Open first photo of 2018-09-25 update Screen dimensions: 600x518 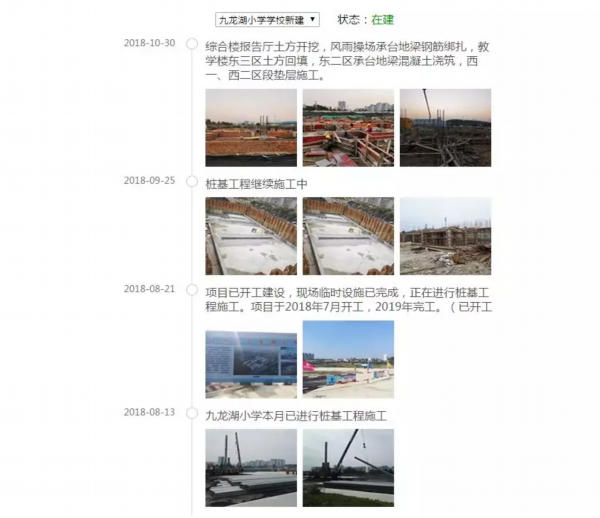(x=250, y=236)
